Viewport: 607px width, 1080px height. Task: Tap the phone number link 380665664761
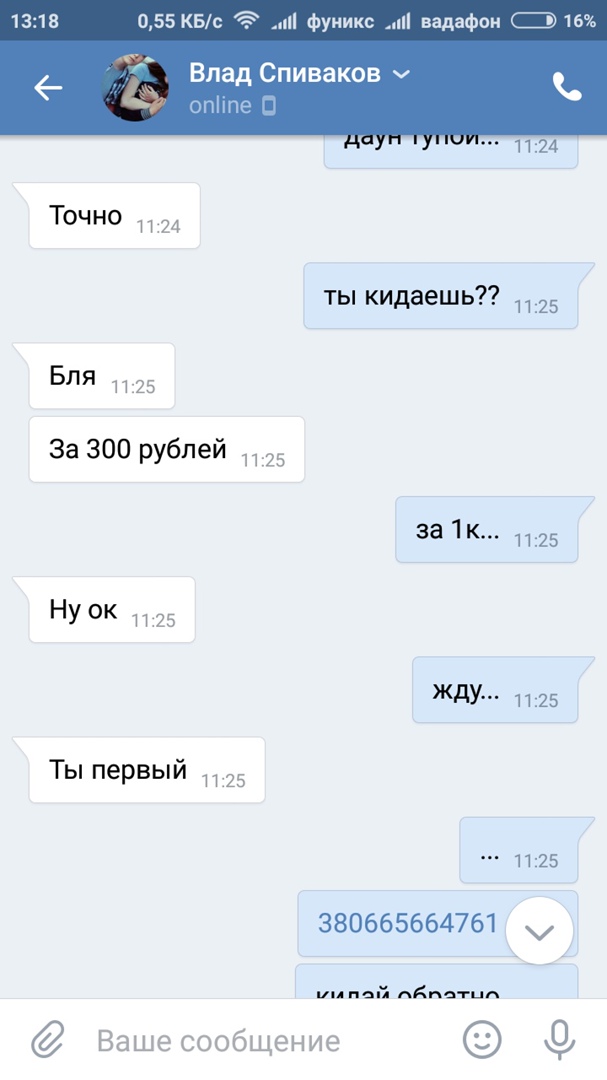click(407, 923)
